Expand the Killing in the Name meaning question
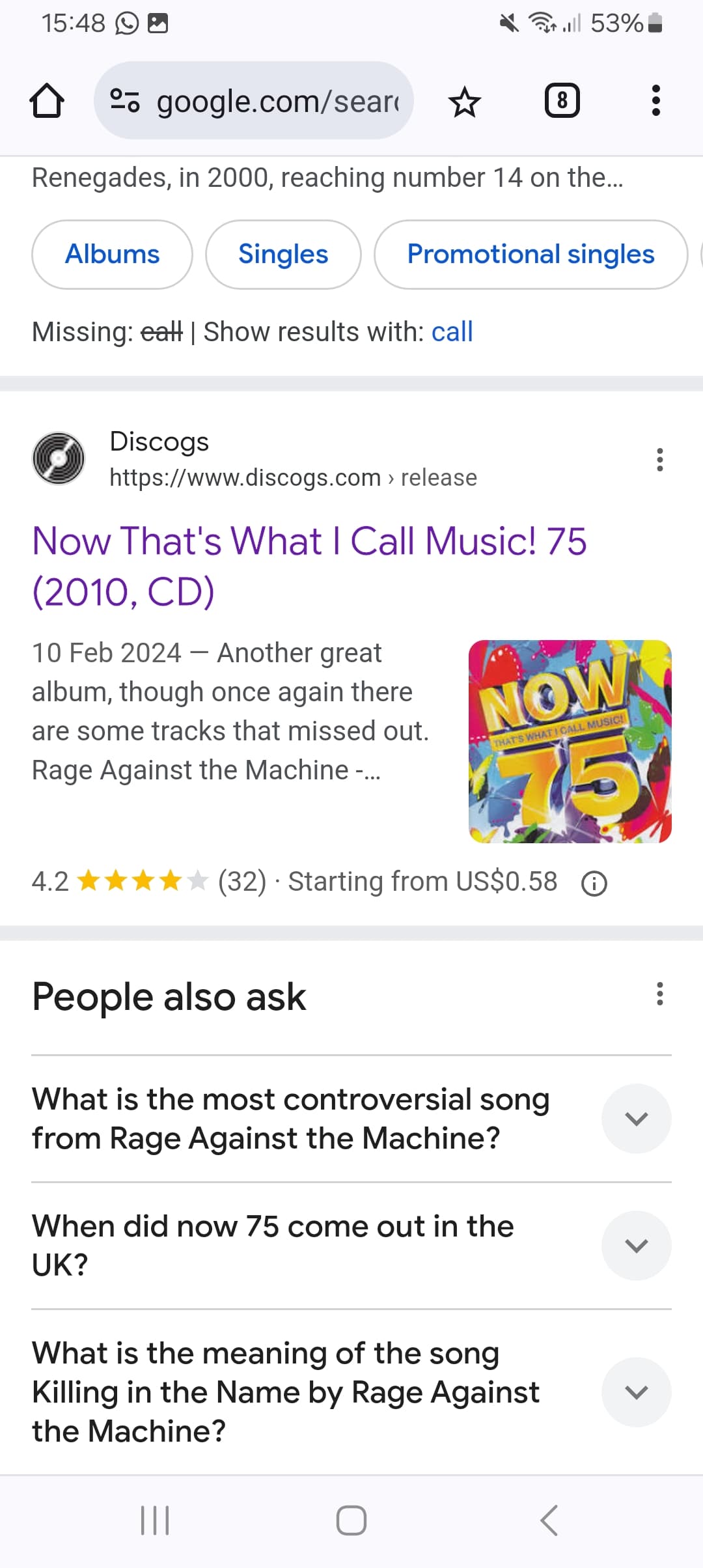This screenshot has height=1568, width=703. 636,1392
